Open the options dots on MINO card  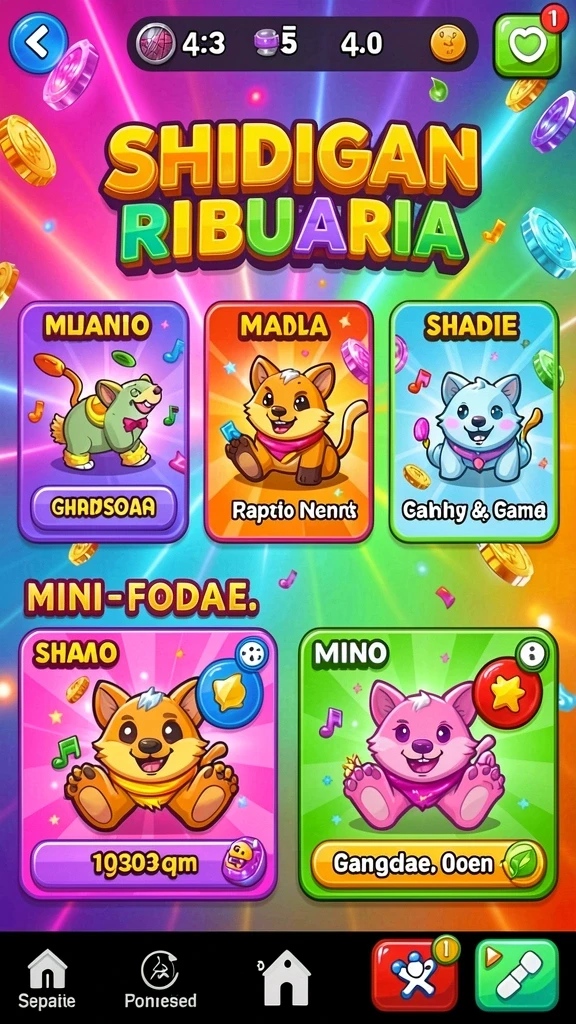point(532,654)
